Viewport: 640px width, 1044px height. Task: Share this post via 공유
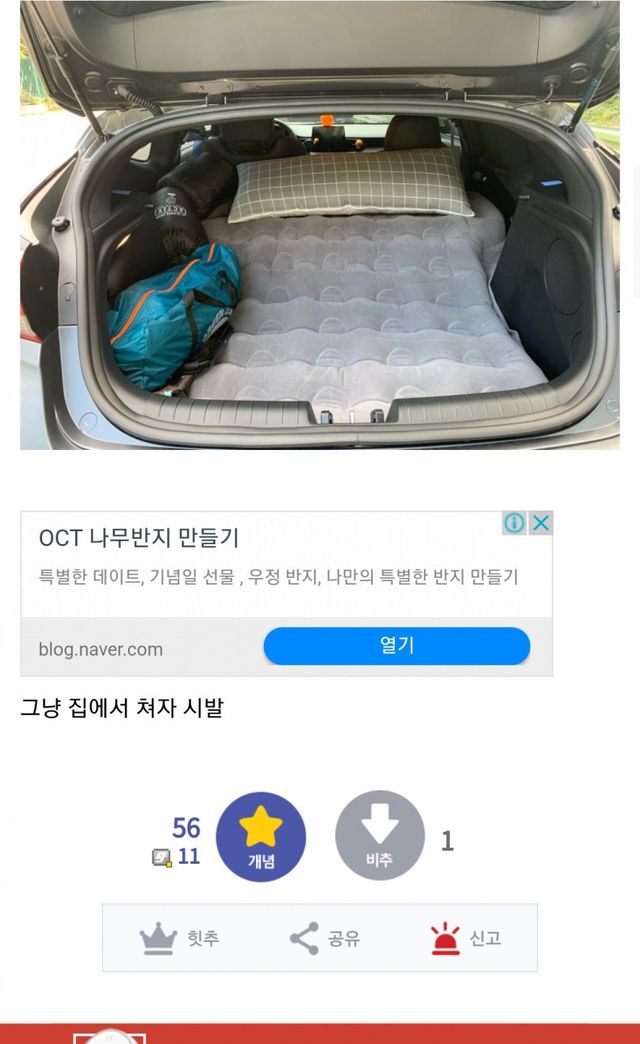(324, 938)
